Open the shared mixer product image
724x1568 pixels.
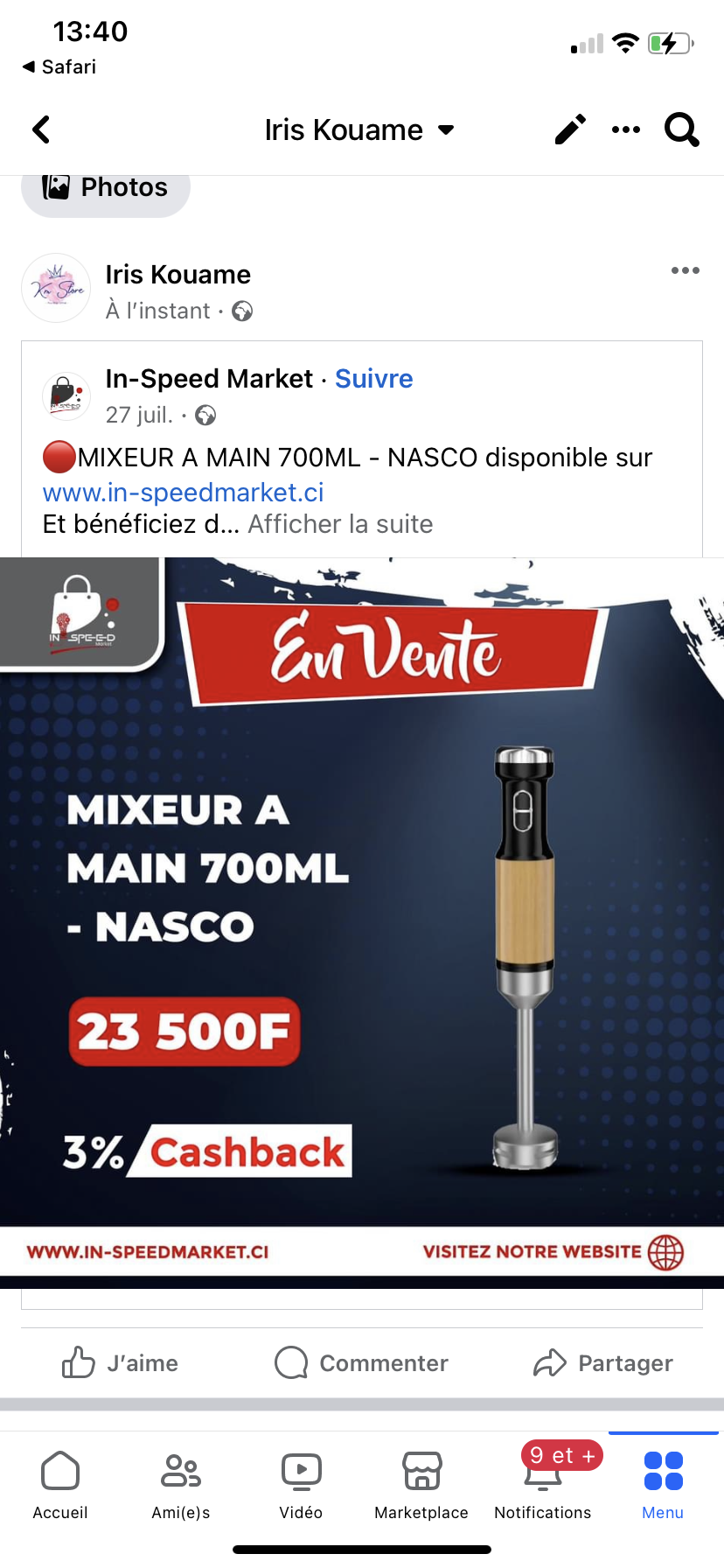[362, 919]
